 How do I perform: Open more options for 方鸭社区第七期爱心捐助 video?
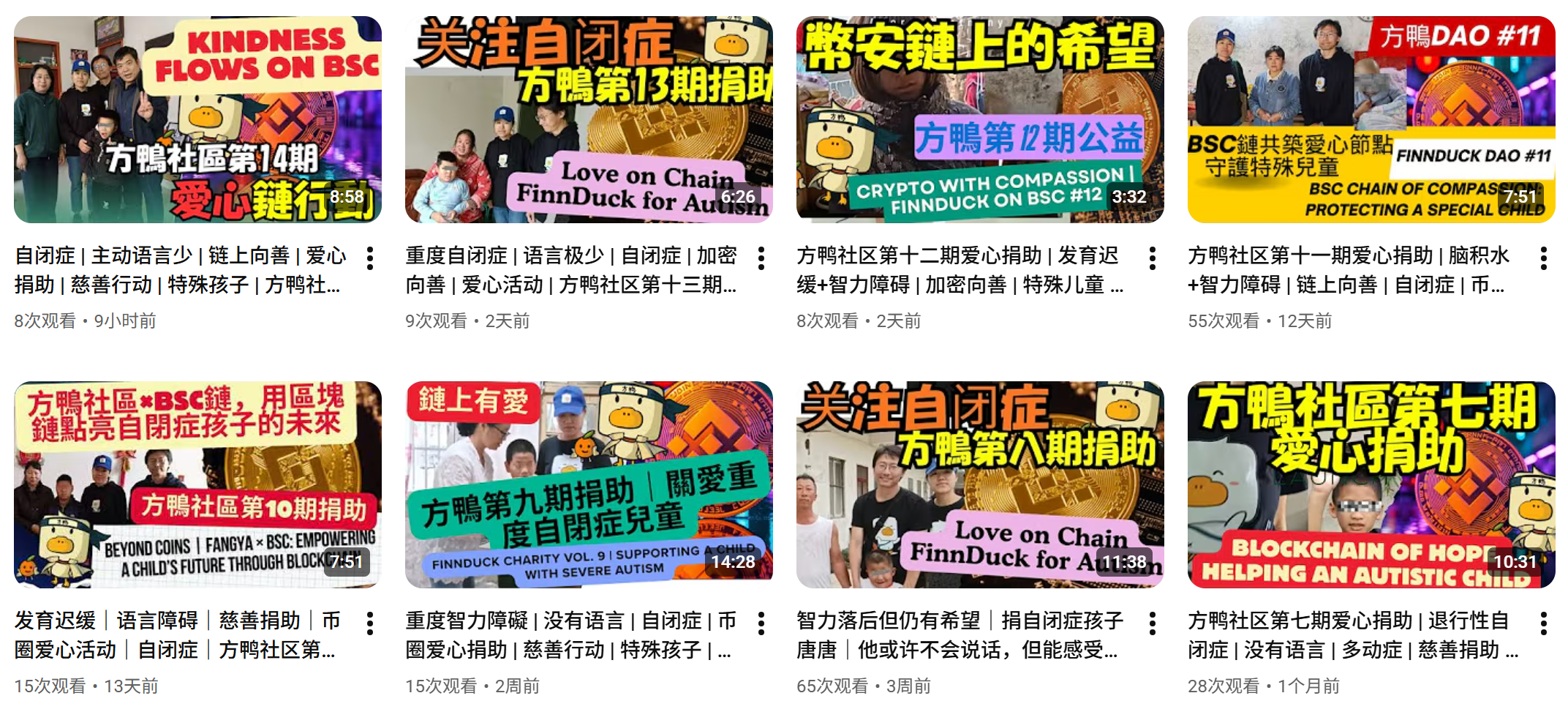pyautogui.click(x=1544, y=623)
